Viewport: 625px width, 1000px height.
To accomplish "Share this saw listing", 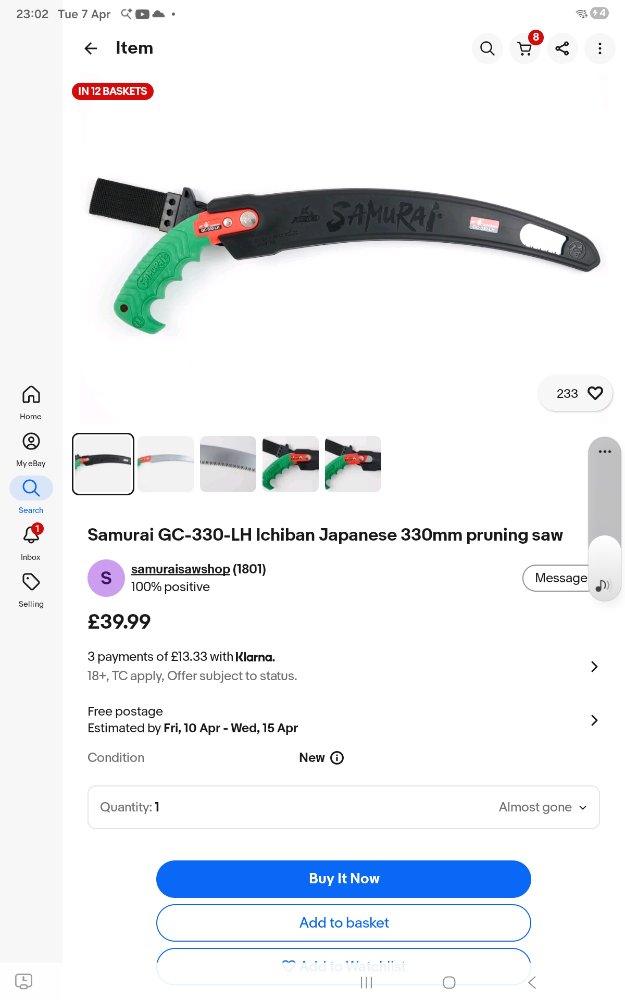I will pos(562,48).
